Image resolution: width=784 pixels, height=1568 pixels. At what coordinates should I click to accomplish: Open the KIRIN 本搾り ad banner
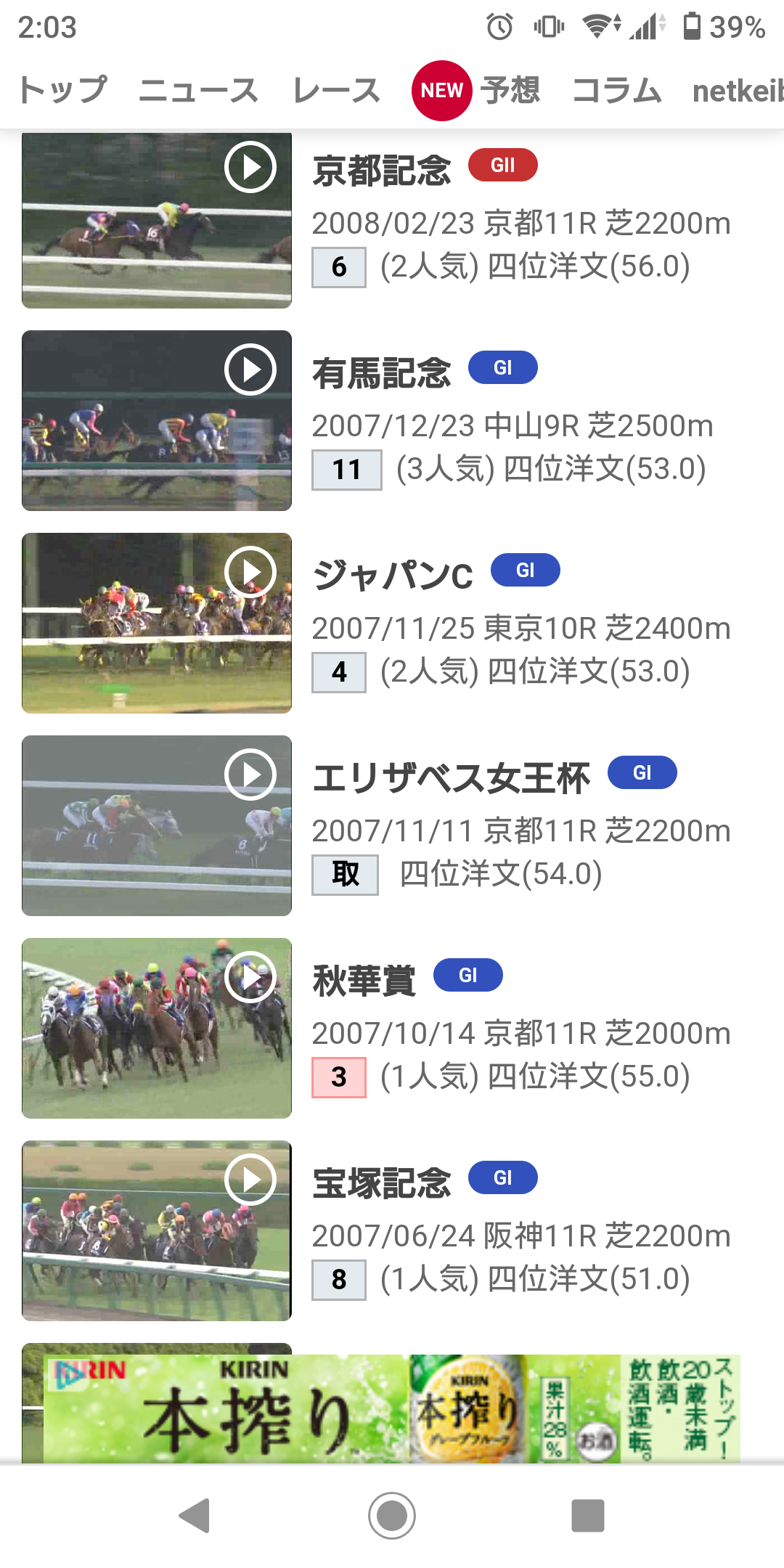[392, 1408]
